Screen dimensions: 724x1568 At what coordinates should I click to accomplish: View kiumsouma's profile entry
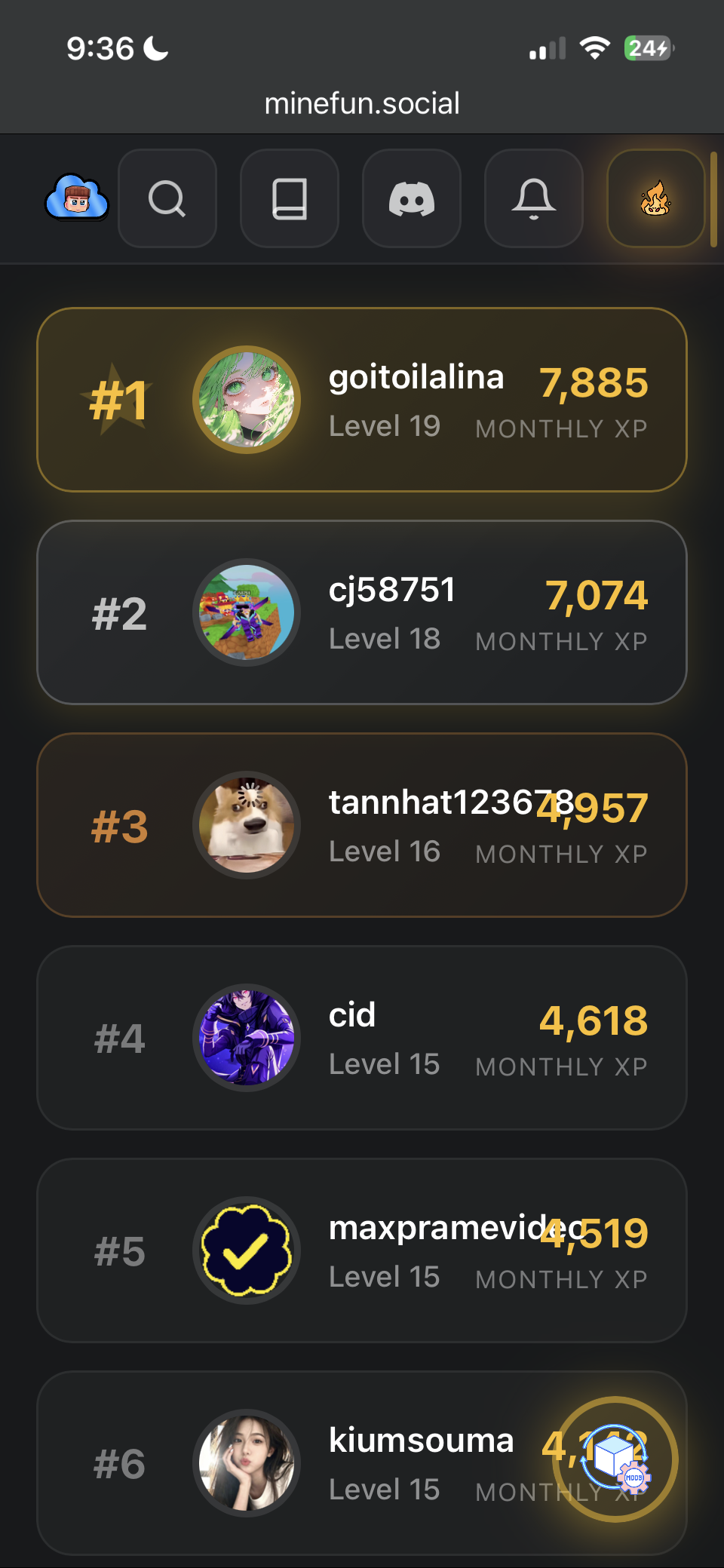pyautogui.click(x=361, y=1463)
